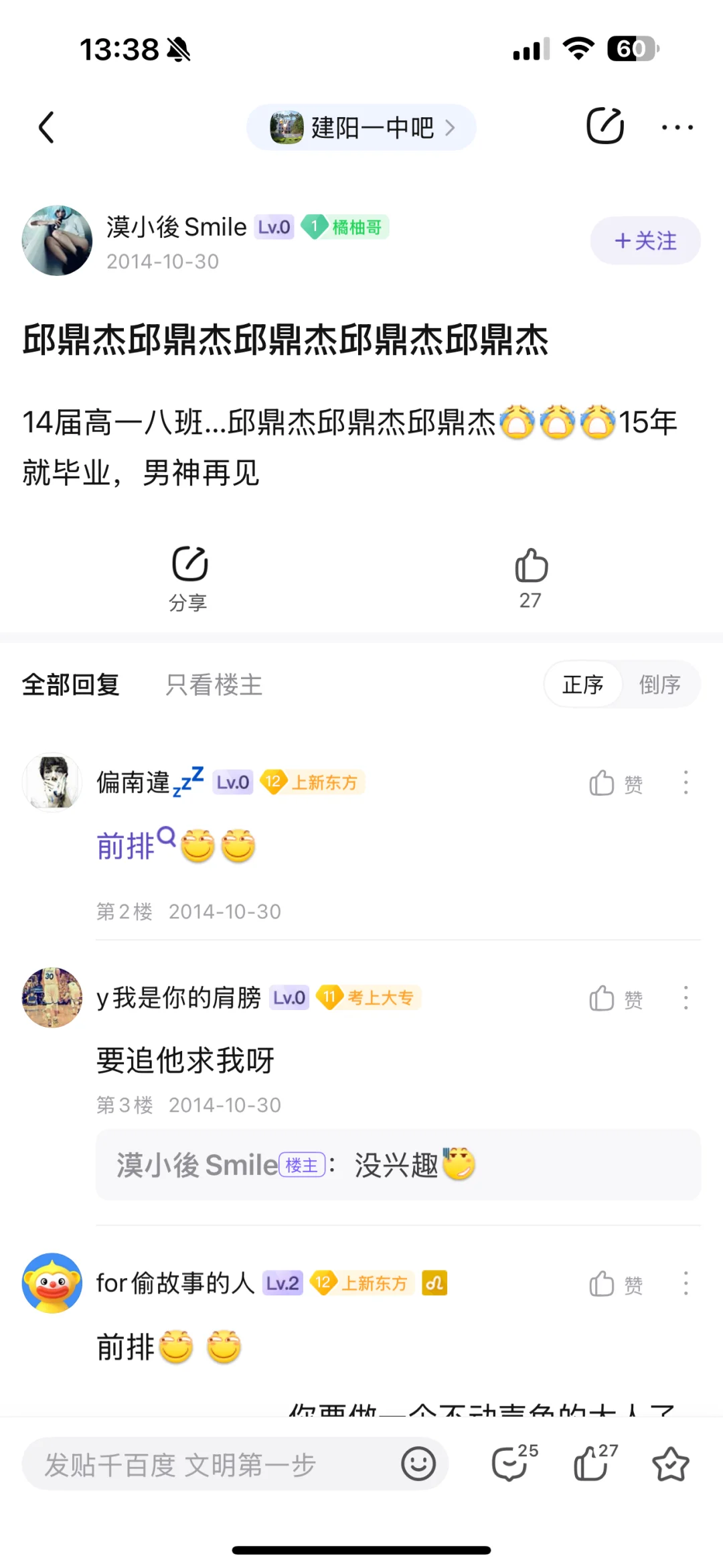Share this post via 分享
723x1568 pixels.
click(x=189, y=577)
